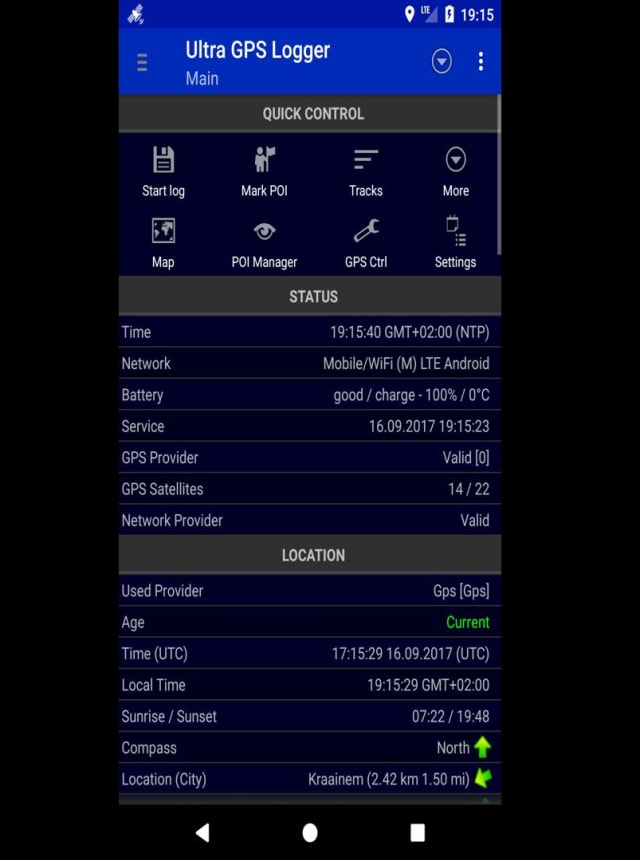640x860 pixels.
Task: Start log recording
Action: 163,171
